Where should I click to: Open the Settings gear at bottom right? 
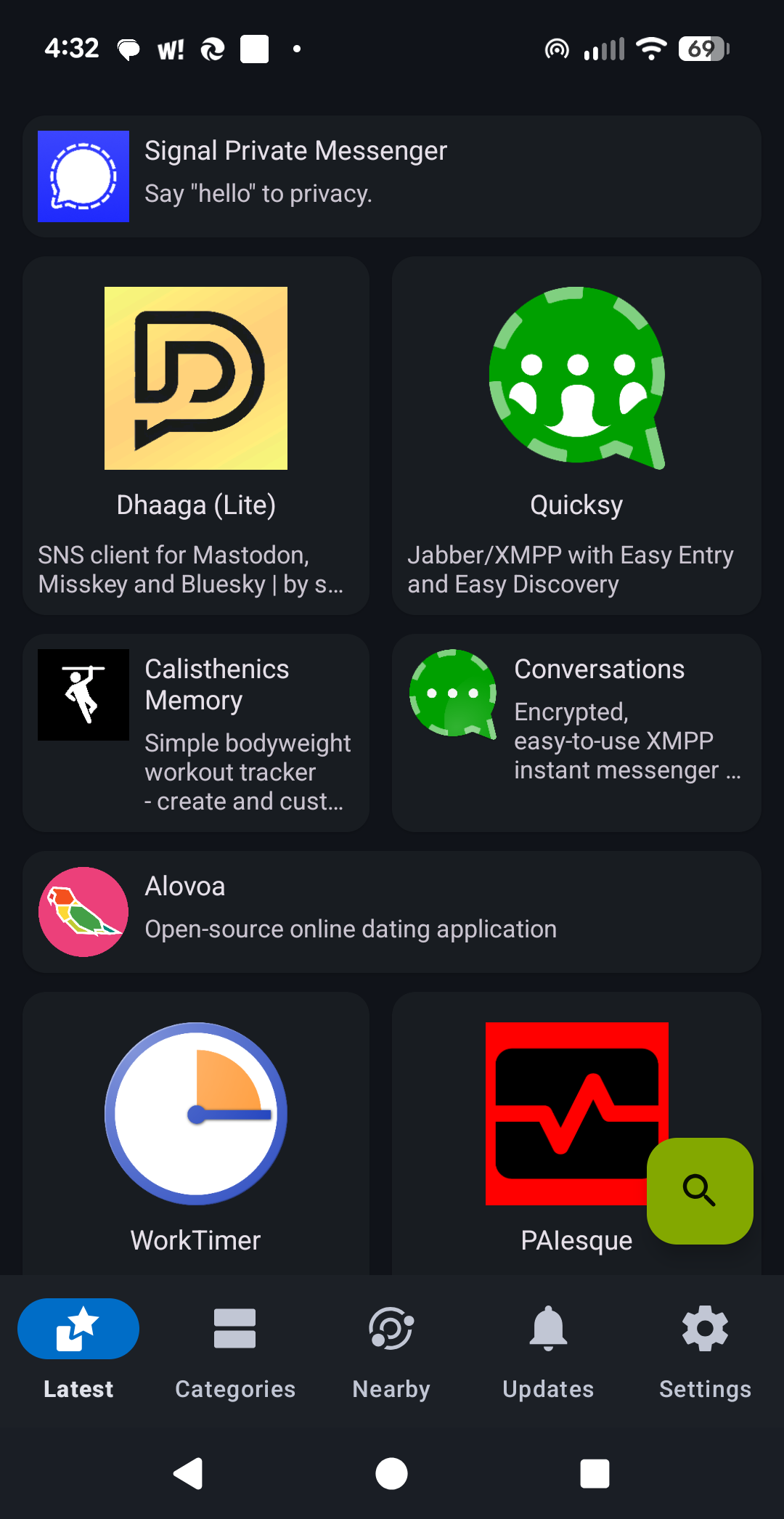pos(704,1348)
